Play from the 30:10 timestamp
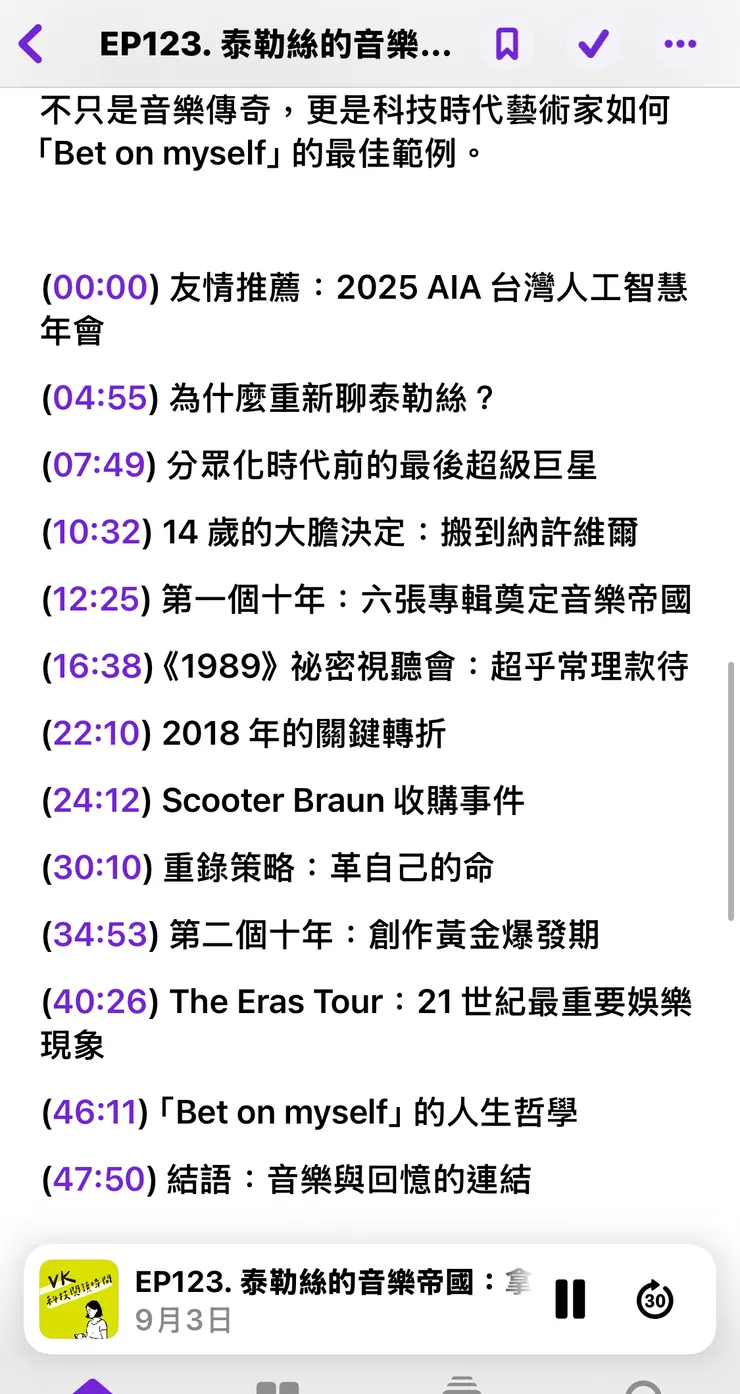The image size is (740, 1394). coord(98,867)
